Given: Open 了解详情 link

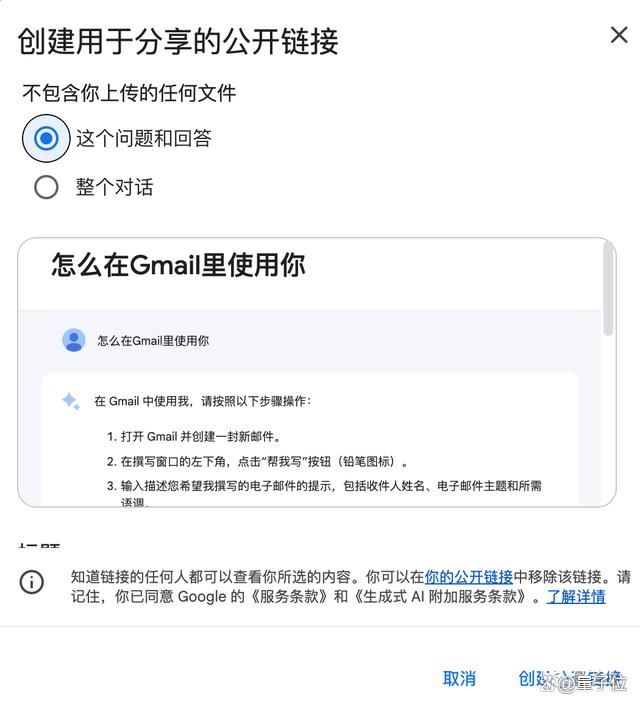Looking at the screenshot, I should click(x=575, y=597).
